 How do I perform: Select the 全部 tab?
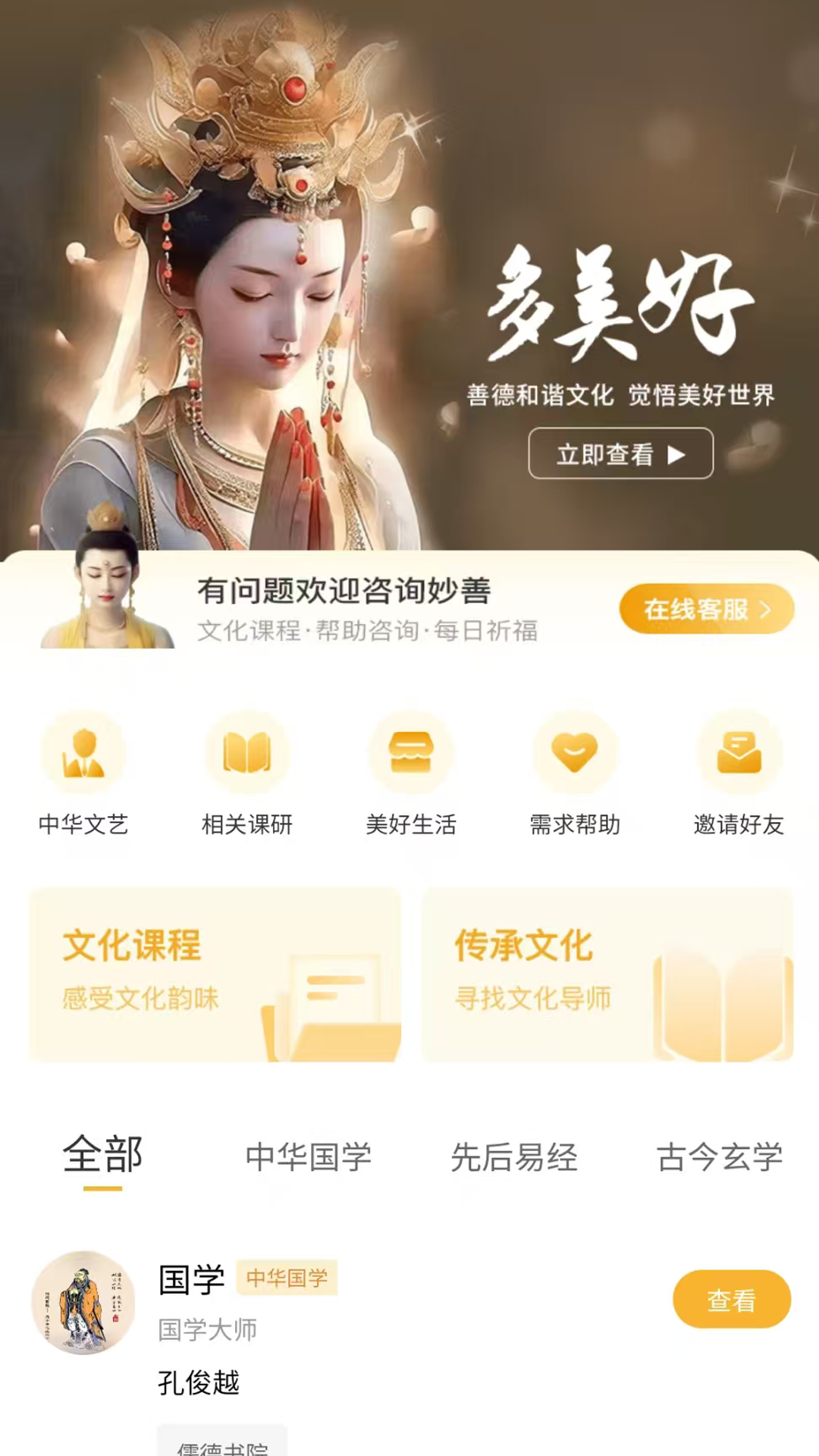click(102, 1156)
